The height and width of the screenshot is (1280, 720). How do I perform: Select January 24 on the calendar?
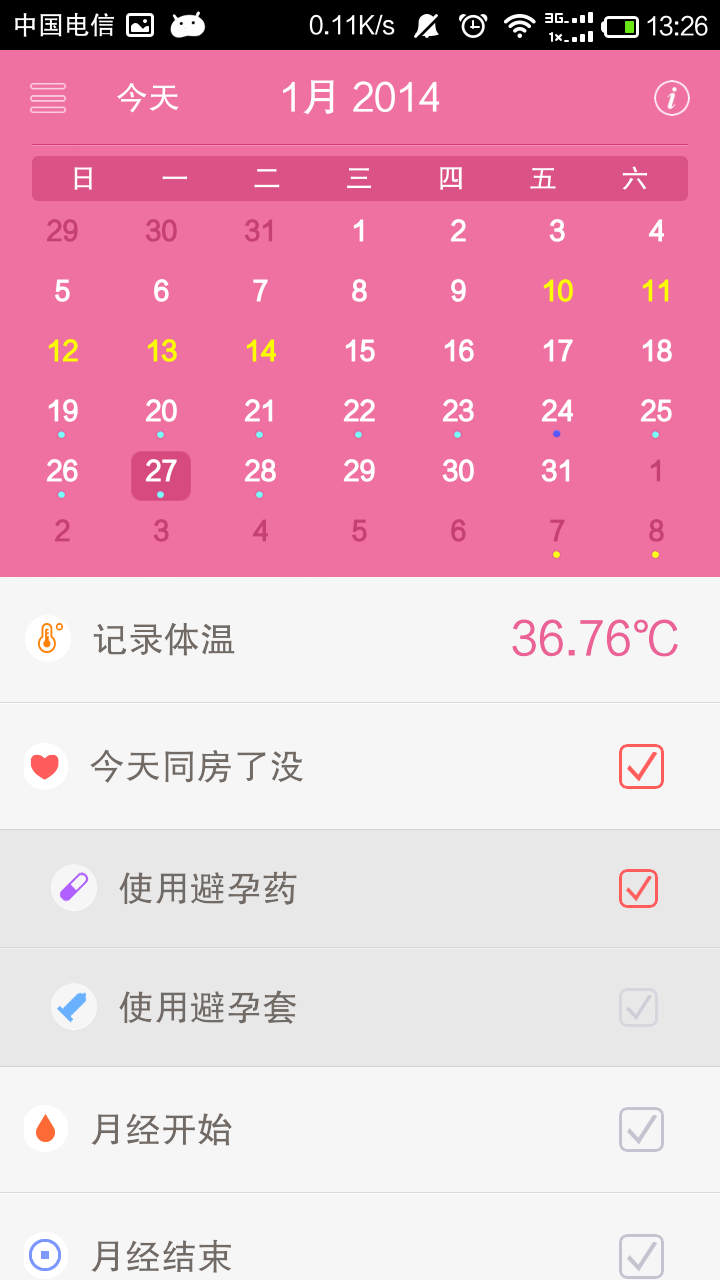tap(557, 411)
